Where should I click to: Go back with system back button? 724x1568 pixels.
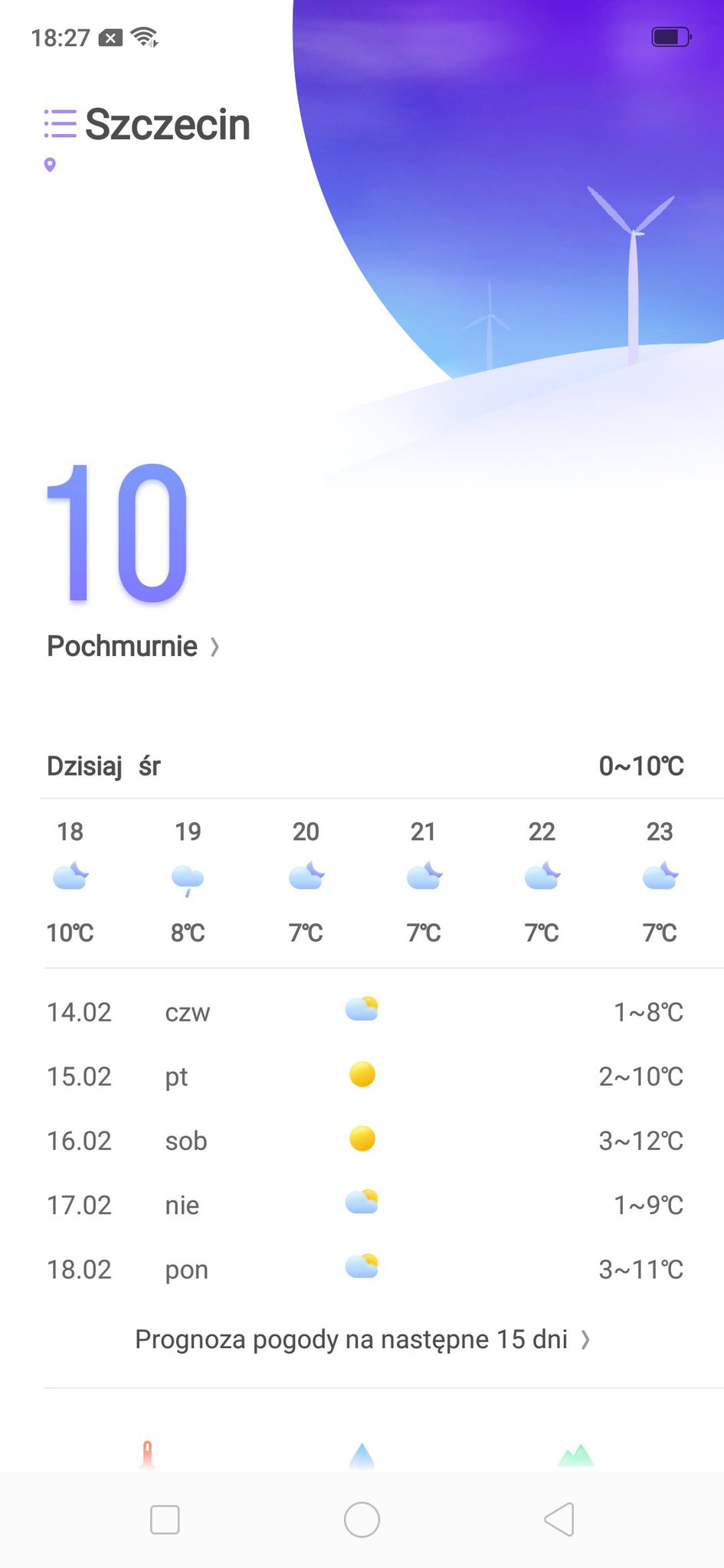(x=559, y=1519)
